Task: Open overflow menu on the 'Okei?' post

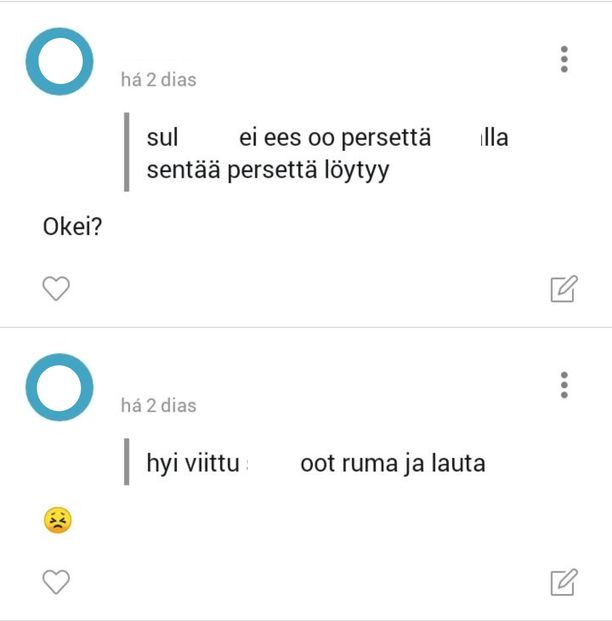Action: [565, 59]
